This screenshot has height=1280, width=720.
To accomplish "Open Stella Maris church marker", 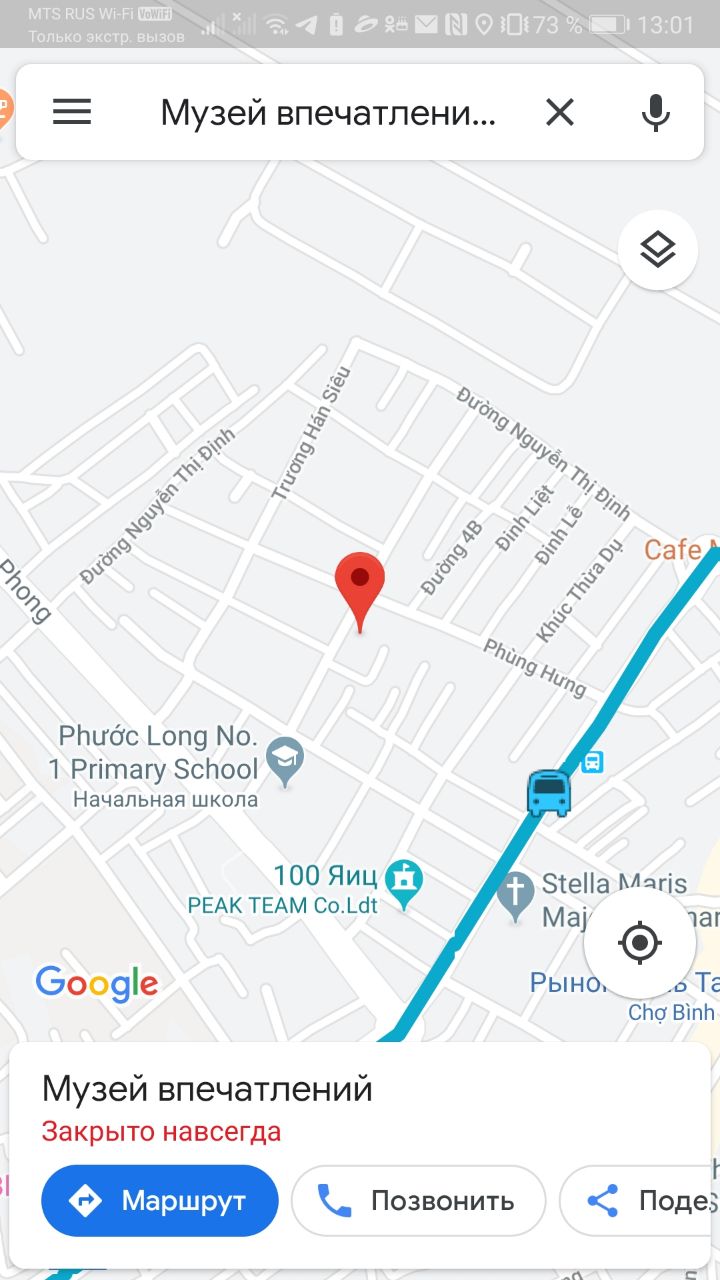I will pyautogui.click(x=516, y=893).
